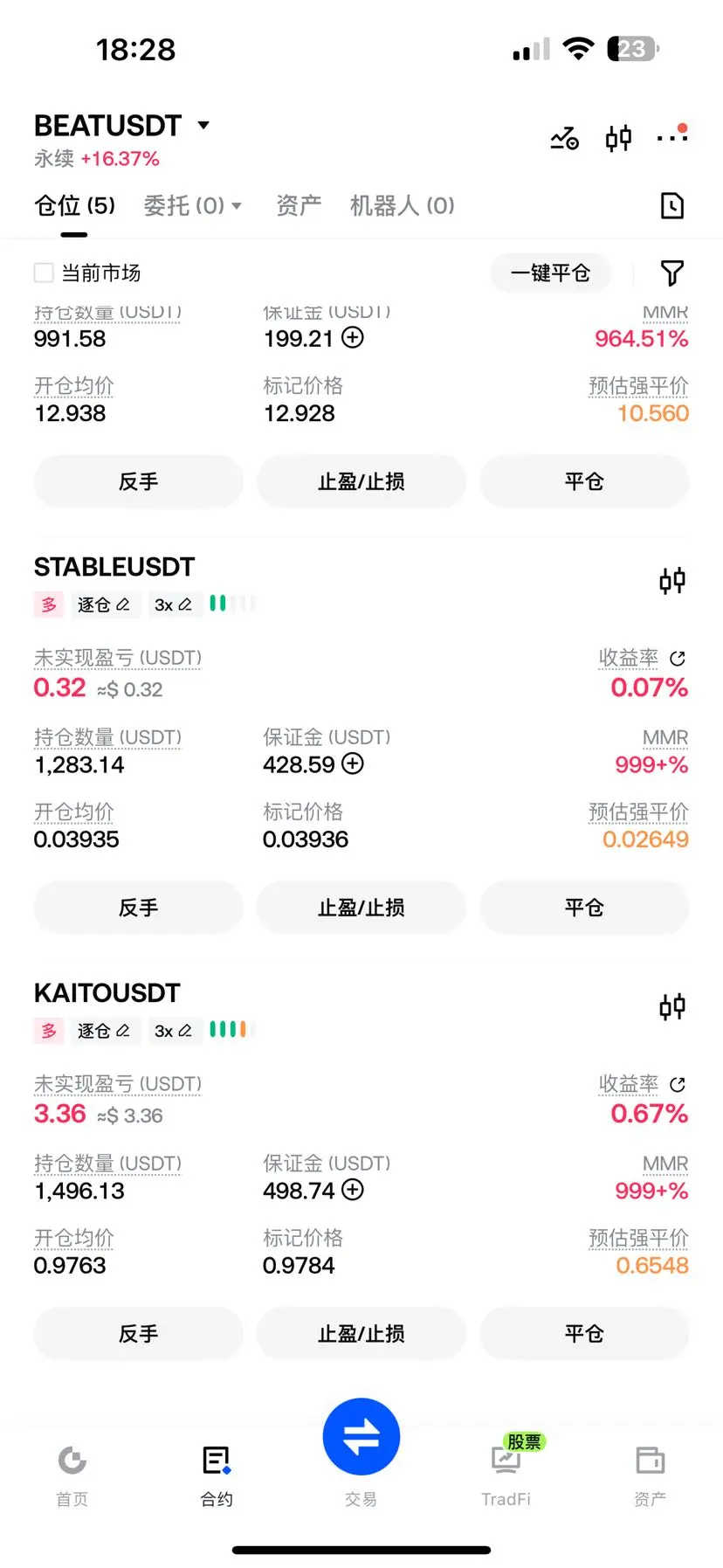Tap the 一键平仓 button
The width and height of the screenshot is (723, 1568).
(x=550, y=273)
